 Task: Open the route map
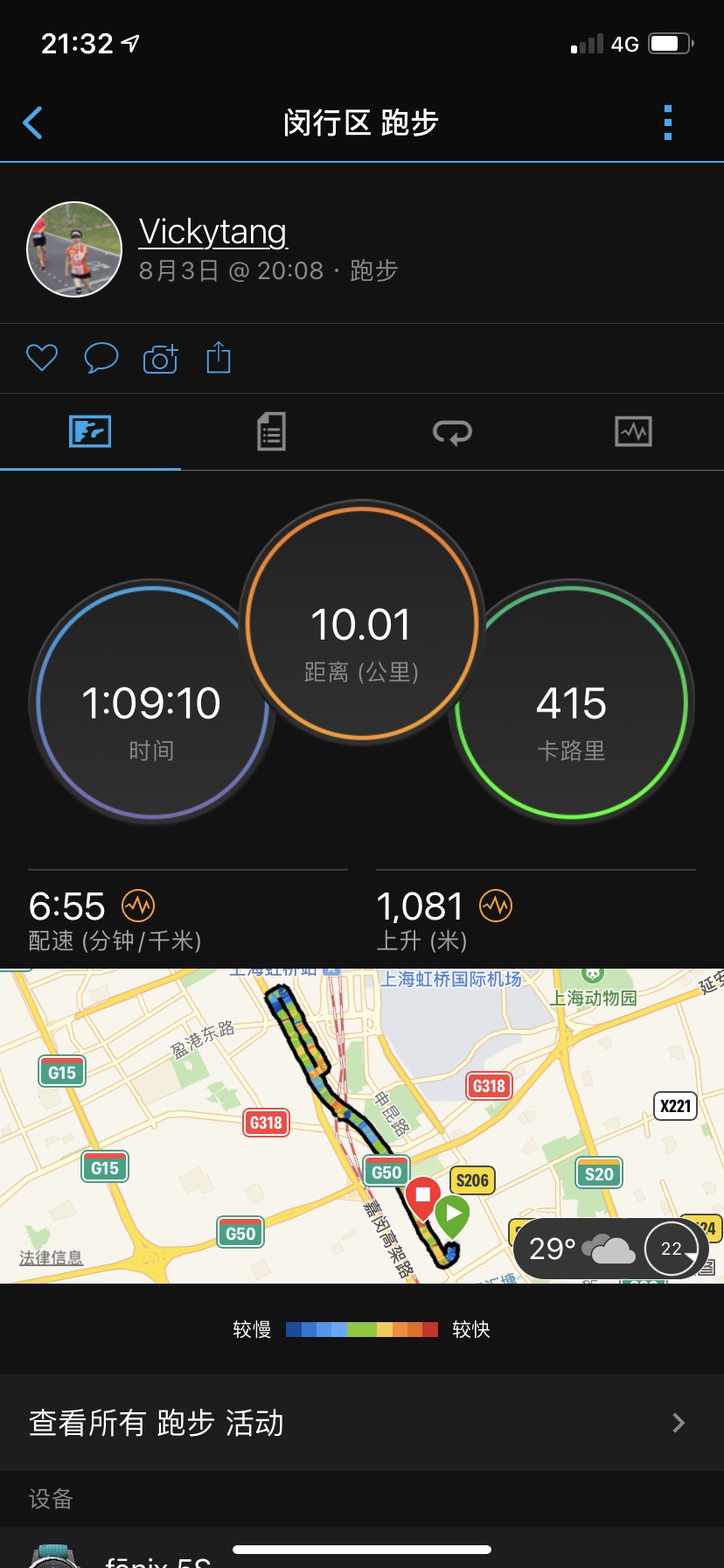[362, 1126]
